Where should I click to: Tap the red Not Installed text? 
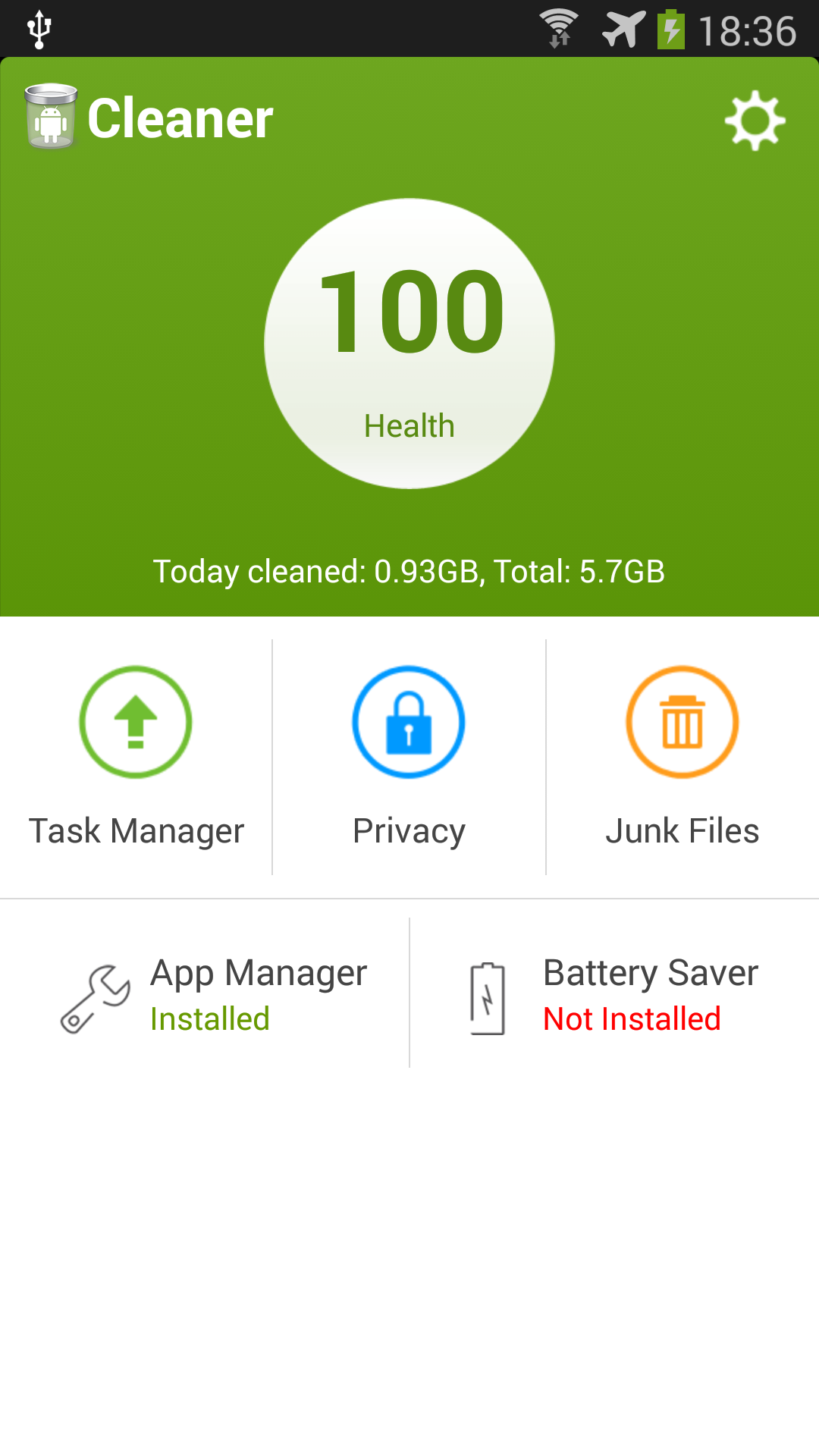point(631,1019)
